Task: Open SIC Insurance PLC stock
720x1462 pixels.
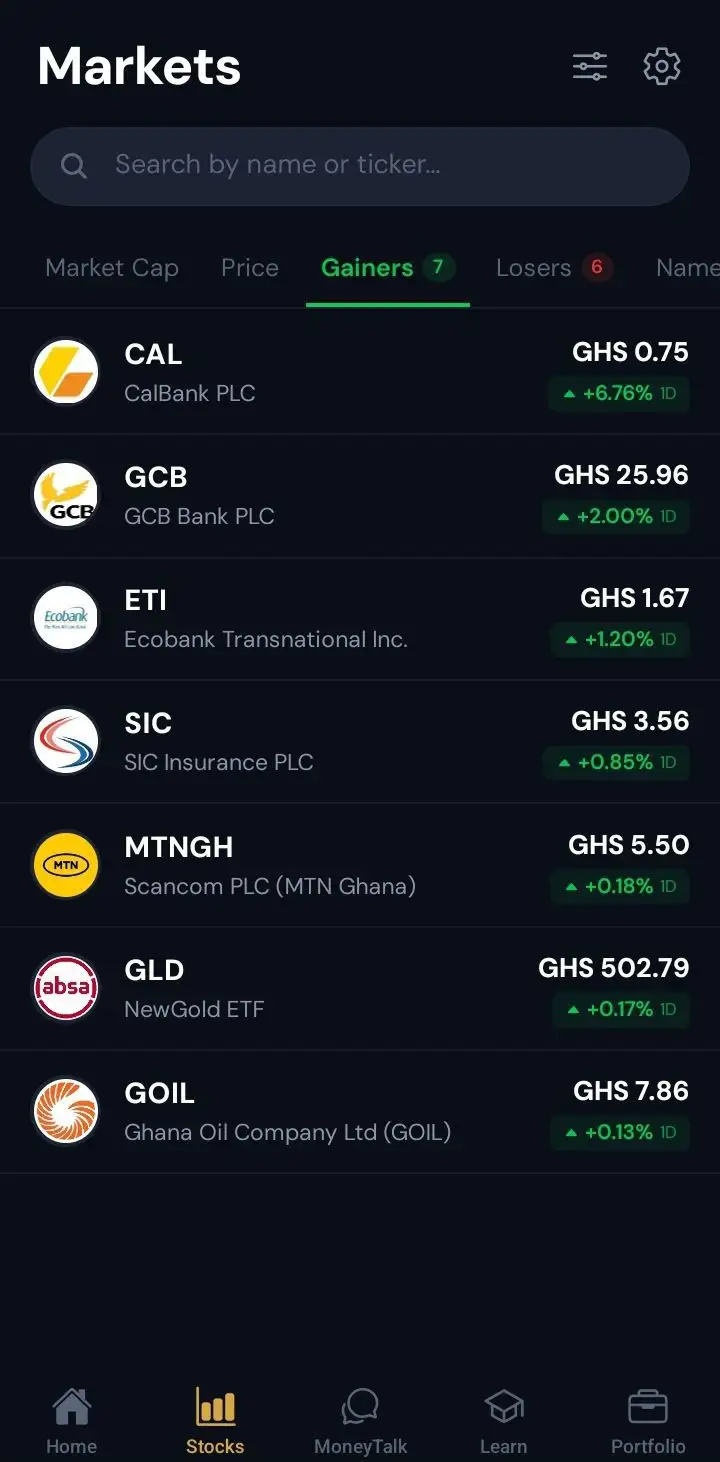Action: coord(360,742)
